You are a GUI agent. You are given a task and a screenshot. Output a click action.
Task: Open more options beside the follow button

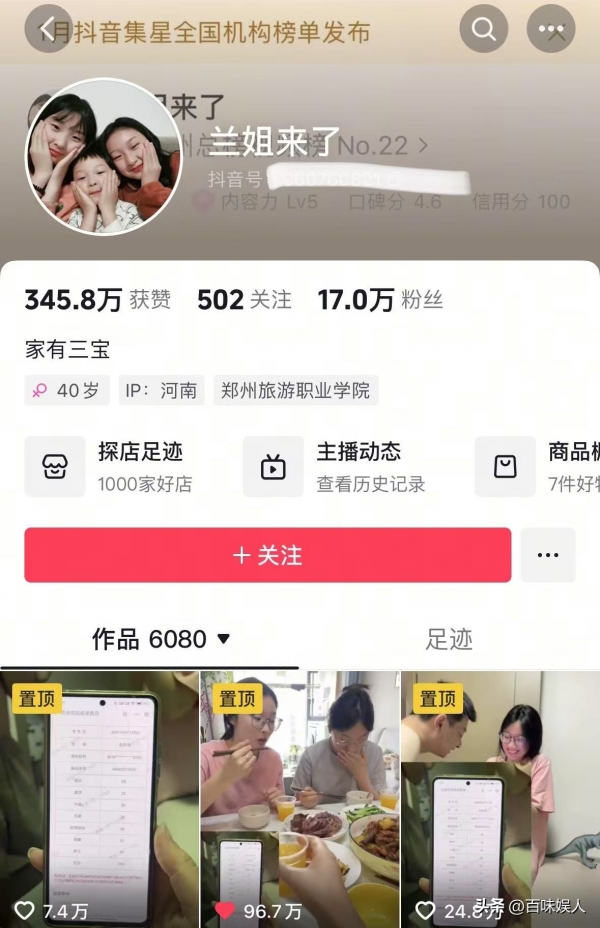(548, 555)
